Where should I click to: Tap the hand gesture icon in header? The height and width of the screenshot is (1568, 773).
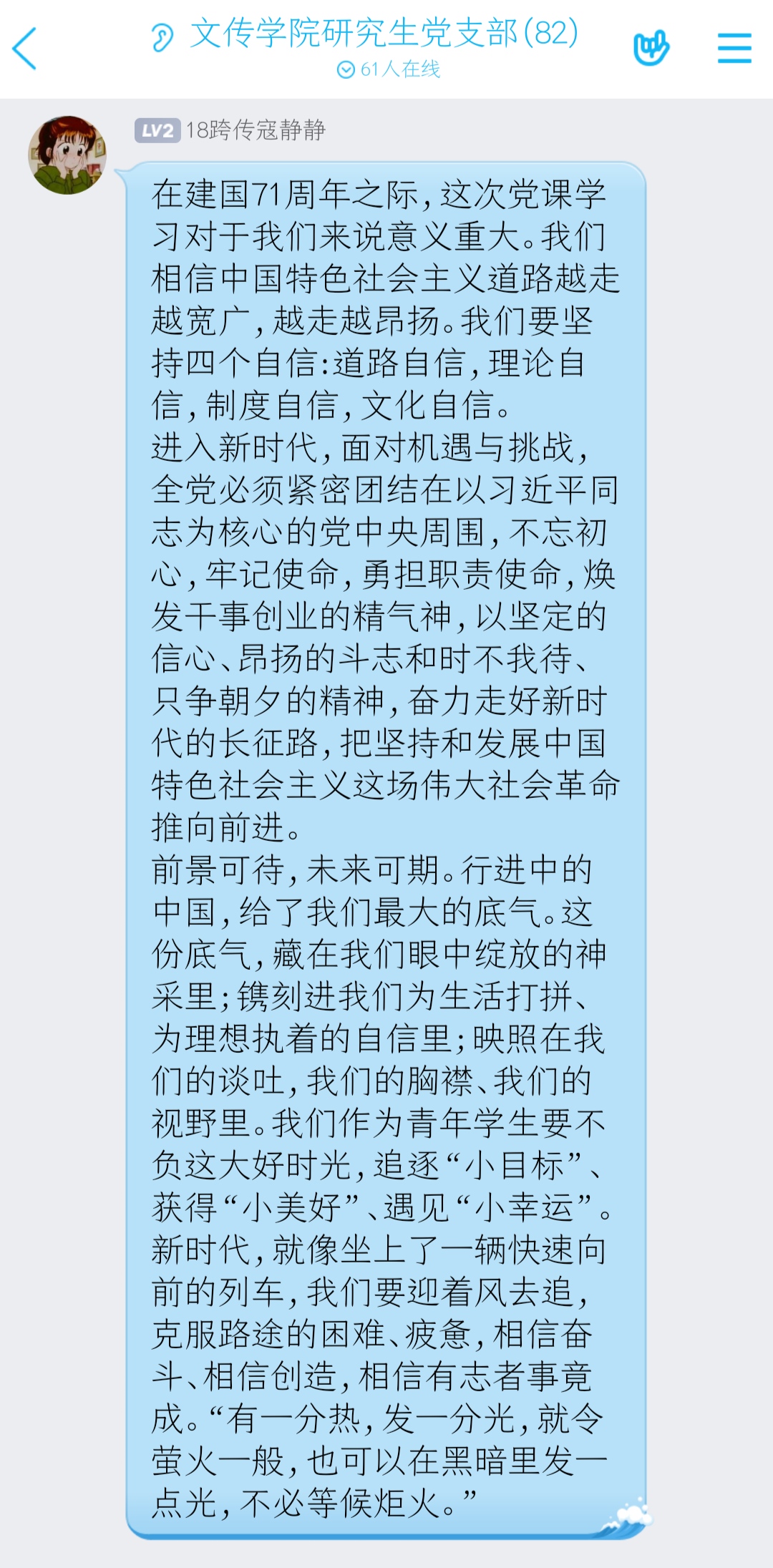point(651,49)
